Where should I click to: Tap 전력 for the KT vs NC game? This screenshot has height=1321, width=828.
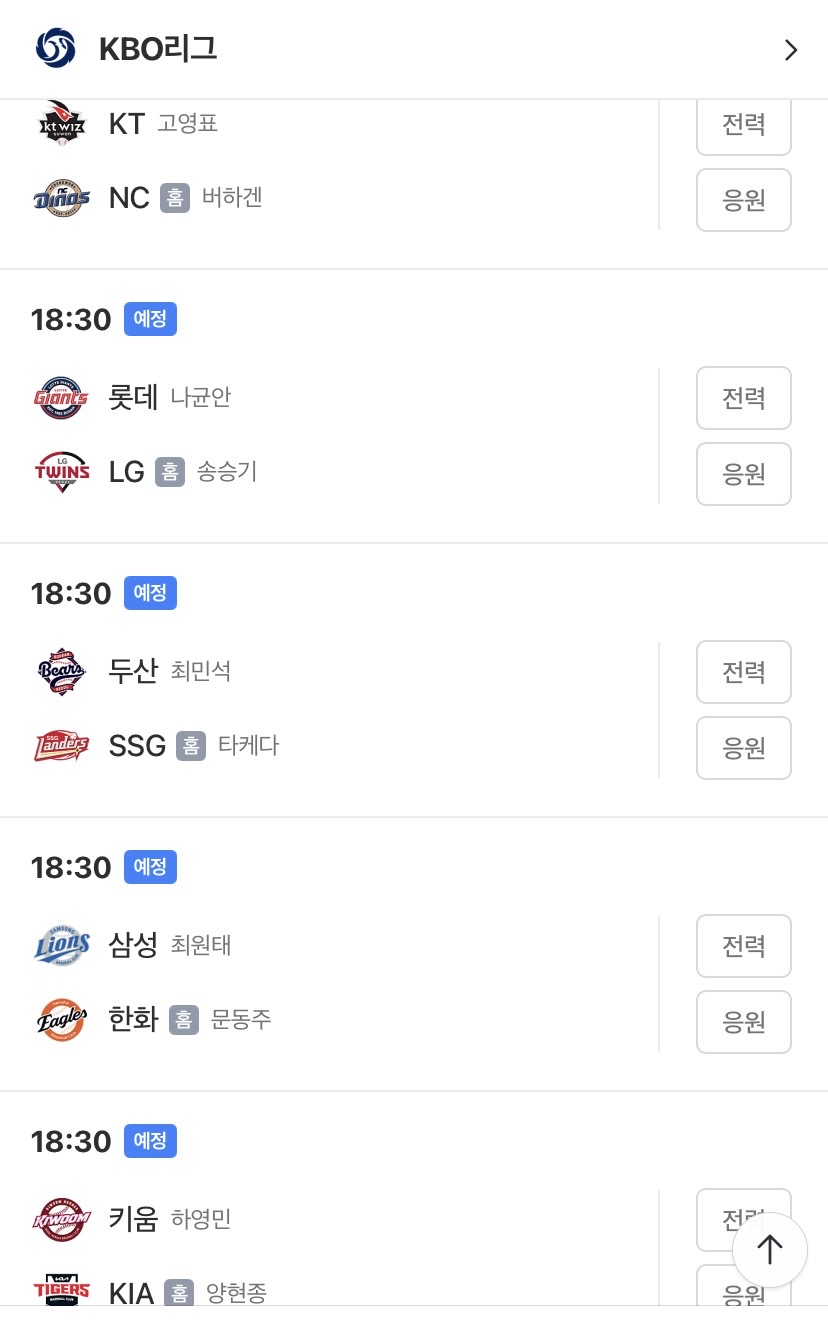743,126
